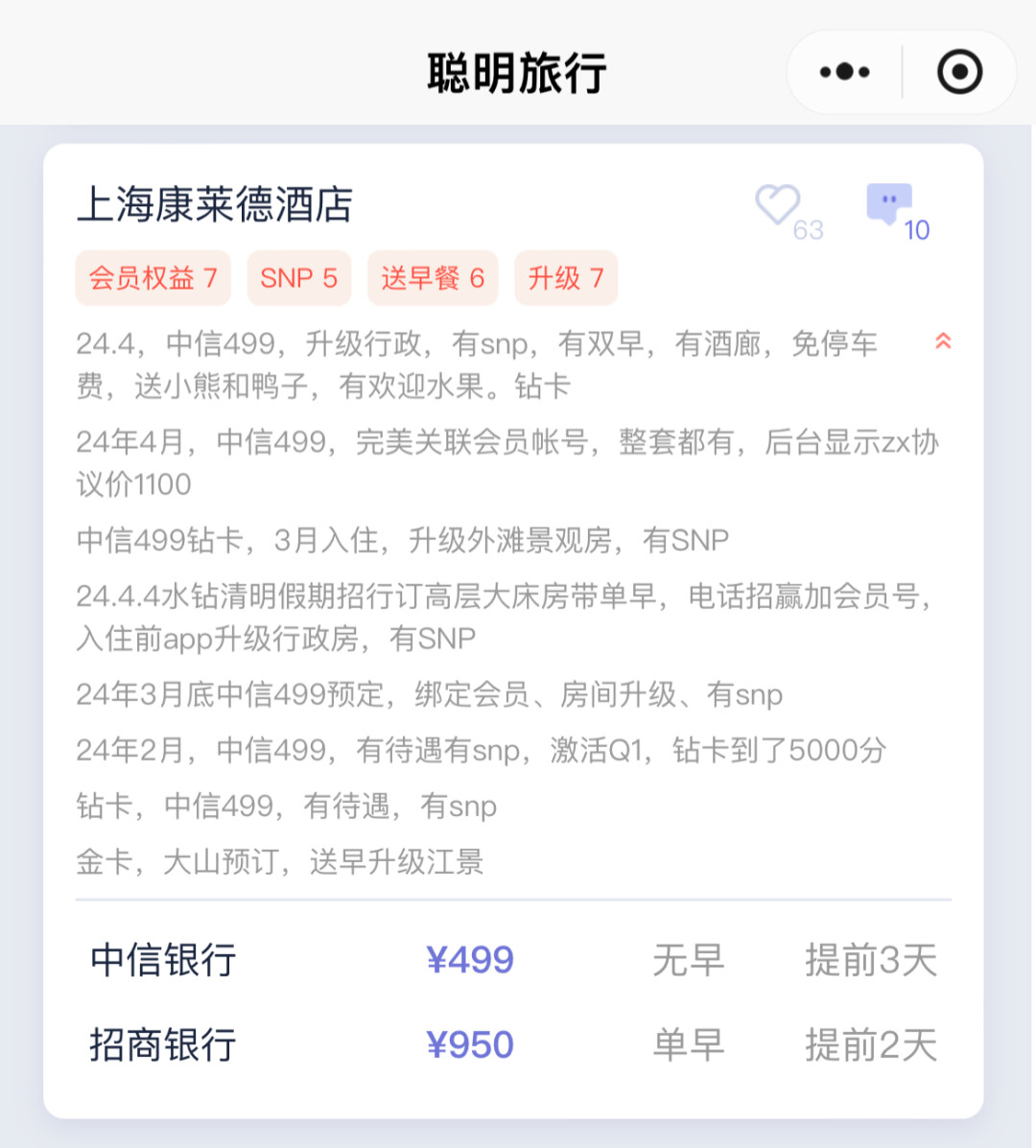The height and width of the screenshot is (1148, 1036).
Task: Select the 会员权益 7 tag
Action: point(153,278)
